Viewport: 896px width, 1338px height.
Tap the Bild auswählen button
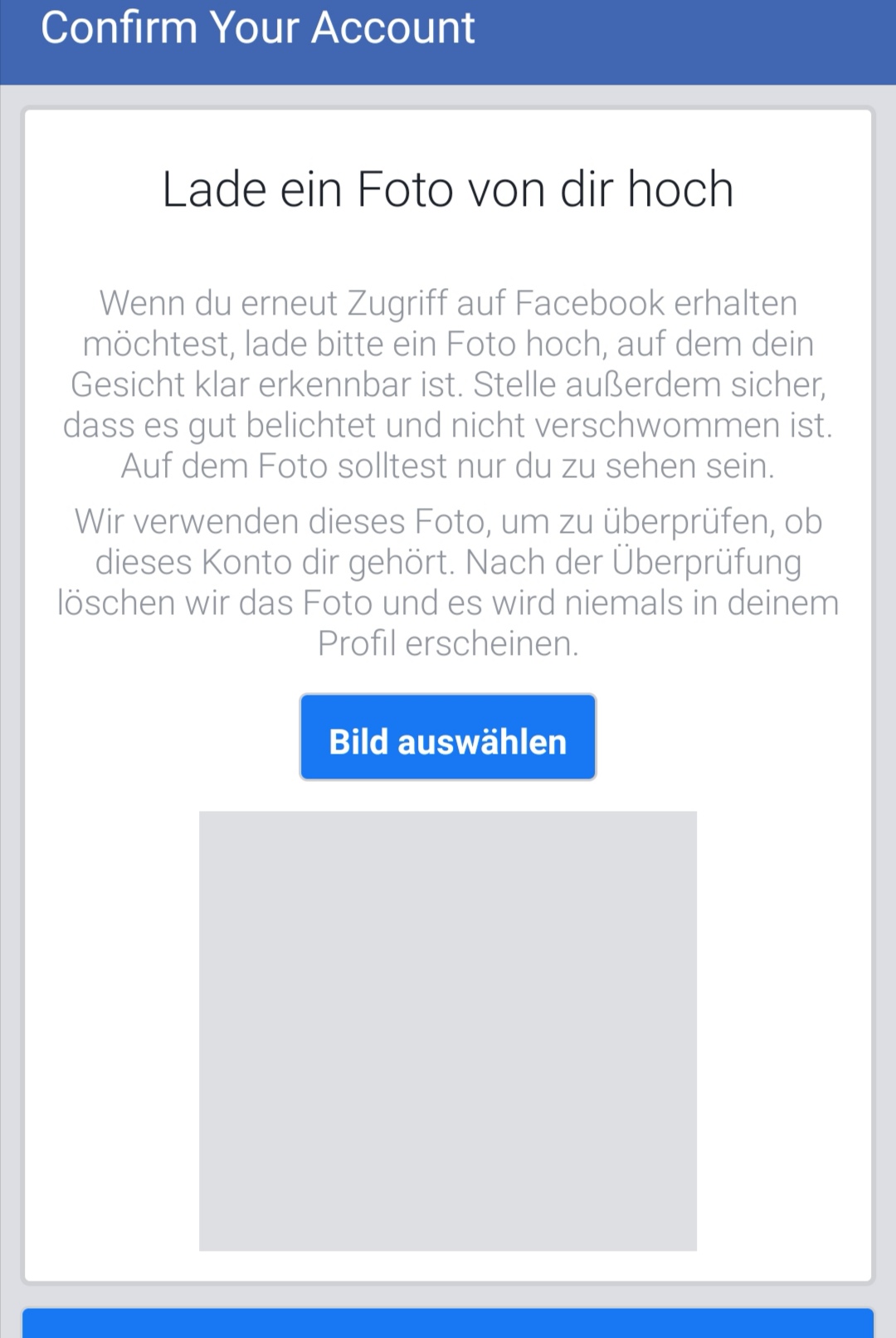[448, 737]
